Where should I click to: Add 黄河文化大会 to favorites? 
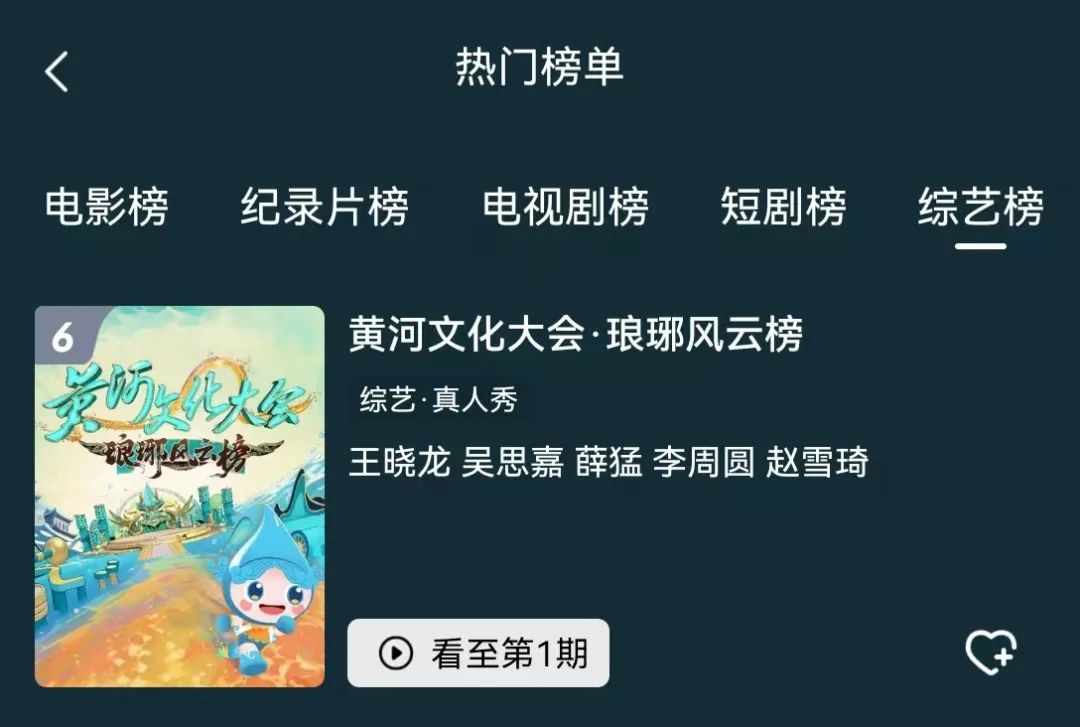pos(990,653)
